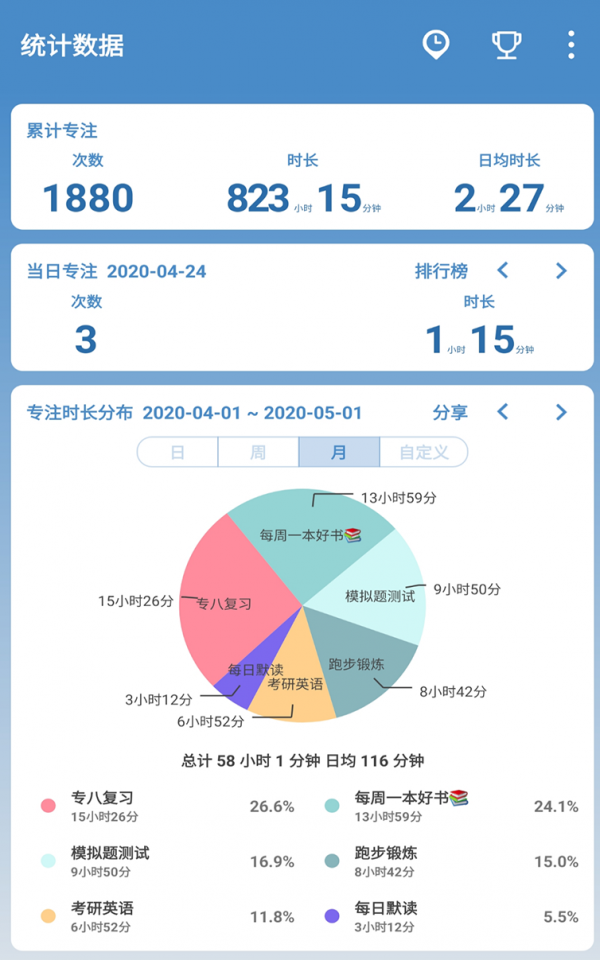Switch to the 周 tab

[258, 452]
